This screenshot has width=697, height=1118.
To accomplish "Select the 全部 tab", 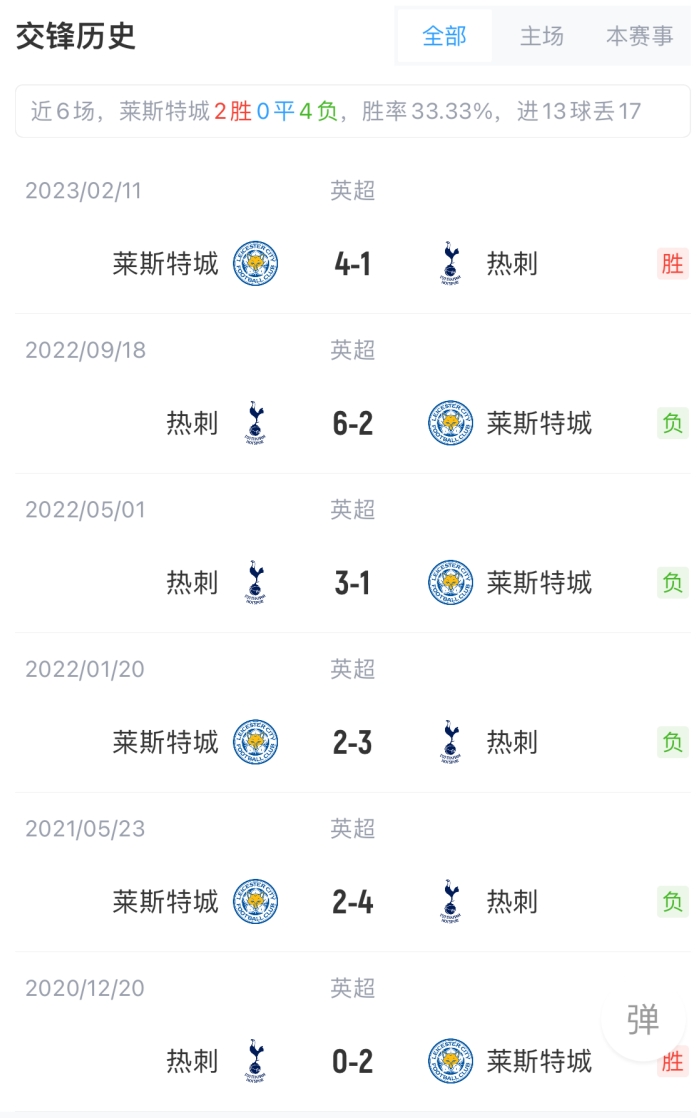I will [x=444, y=36].
